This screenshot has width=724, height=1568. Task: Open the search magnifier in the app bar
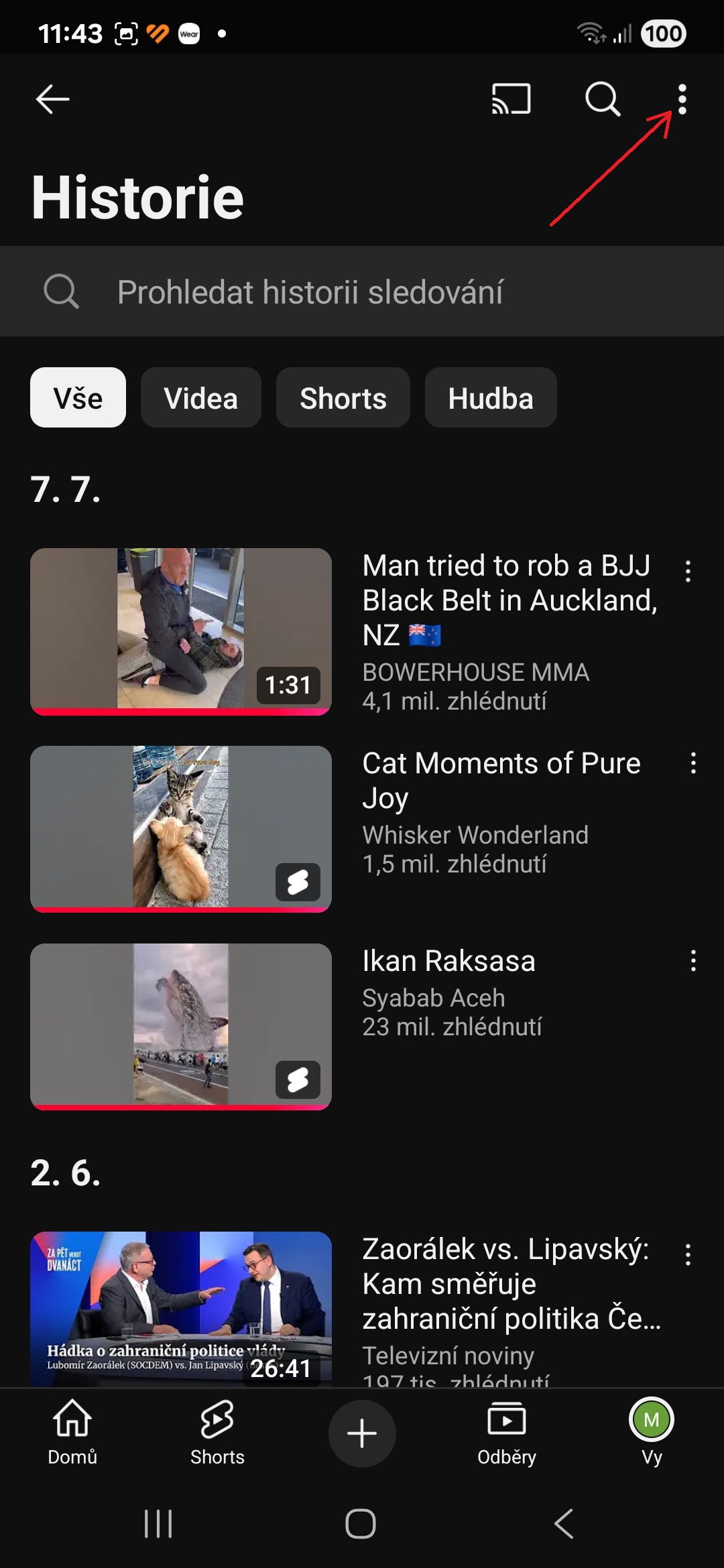pos(603,100)
